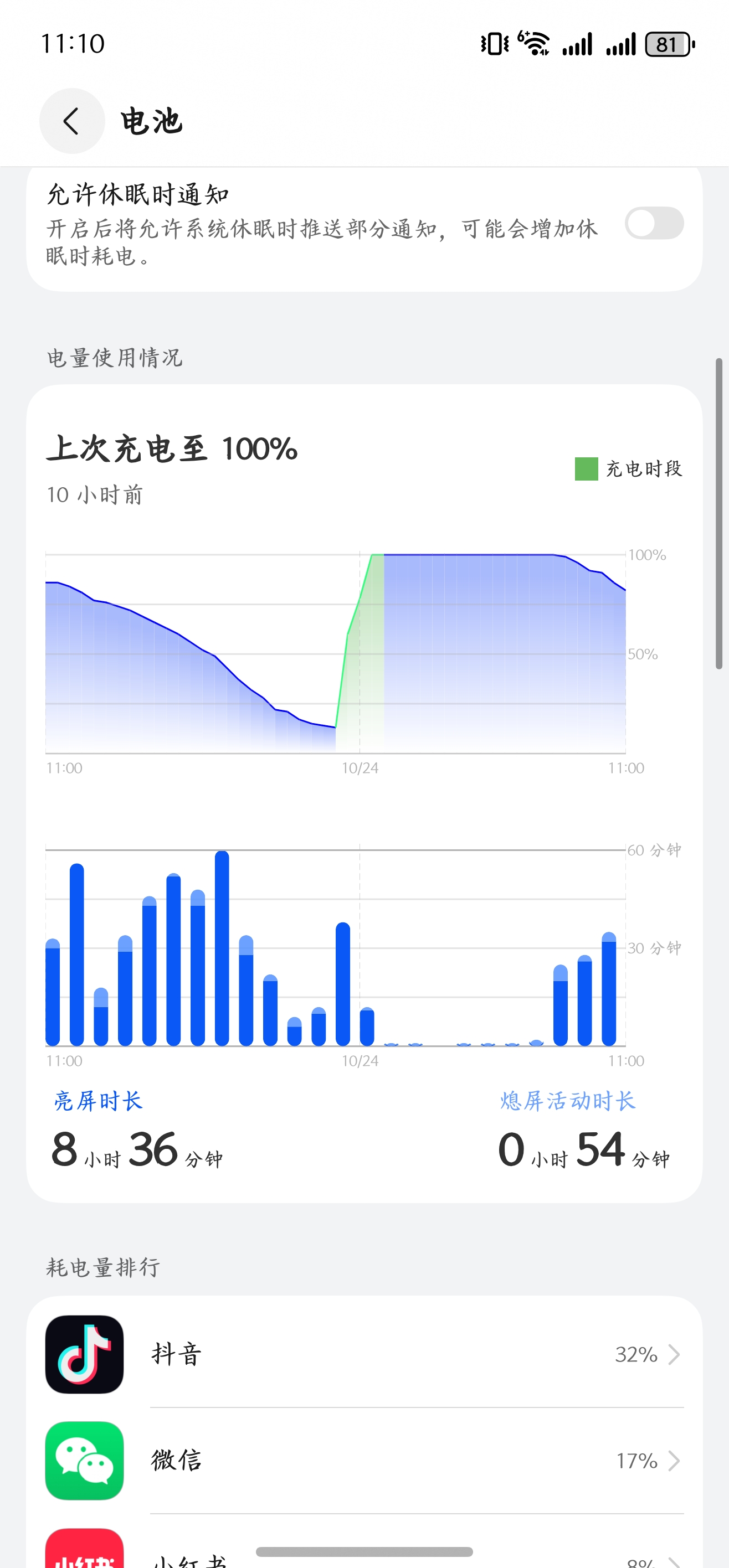Tap the vibrate mode icon in status bar
This screenshot has width=729, height=1568.
tap(495, 43)
